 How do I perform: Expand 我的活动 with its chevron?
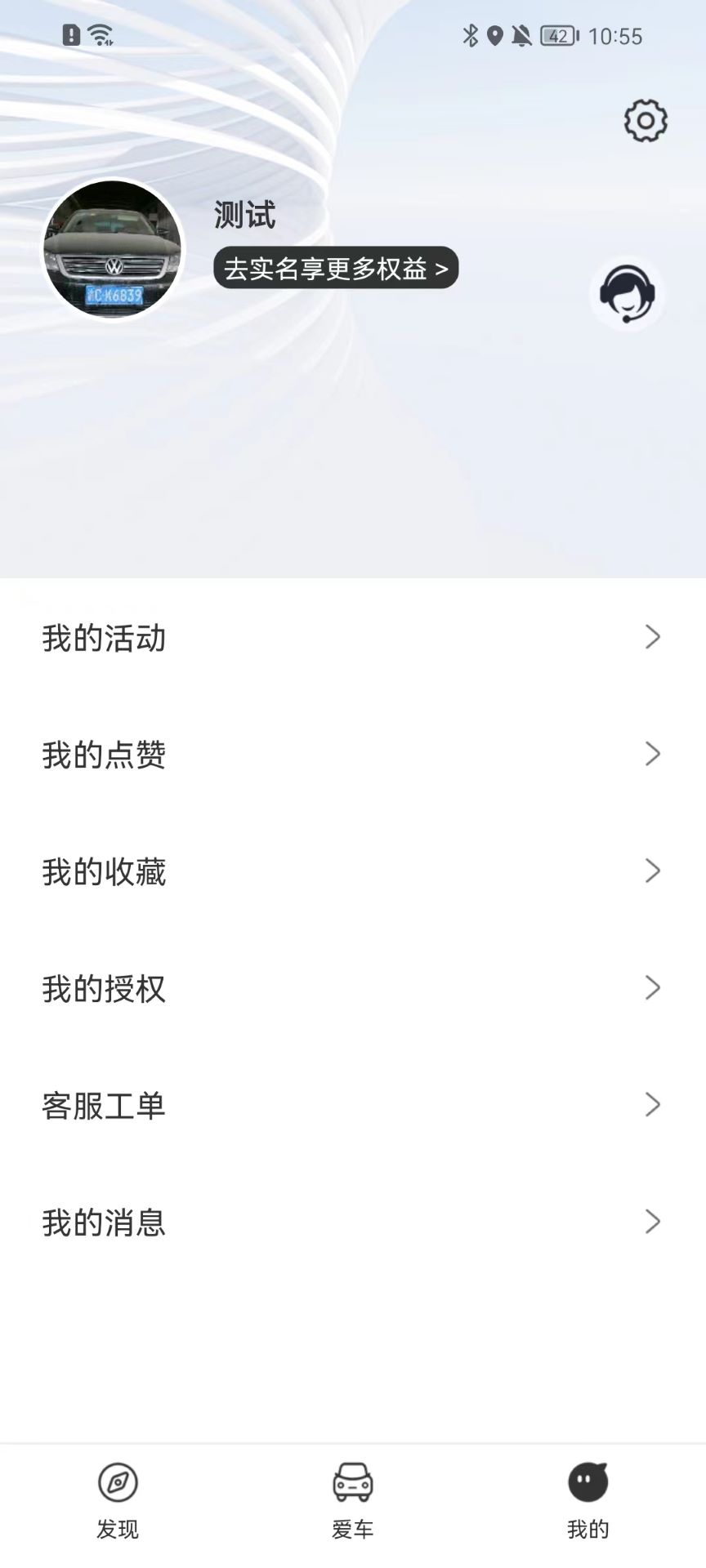[x=652, y=638]
